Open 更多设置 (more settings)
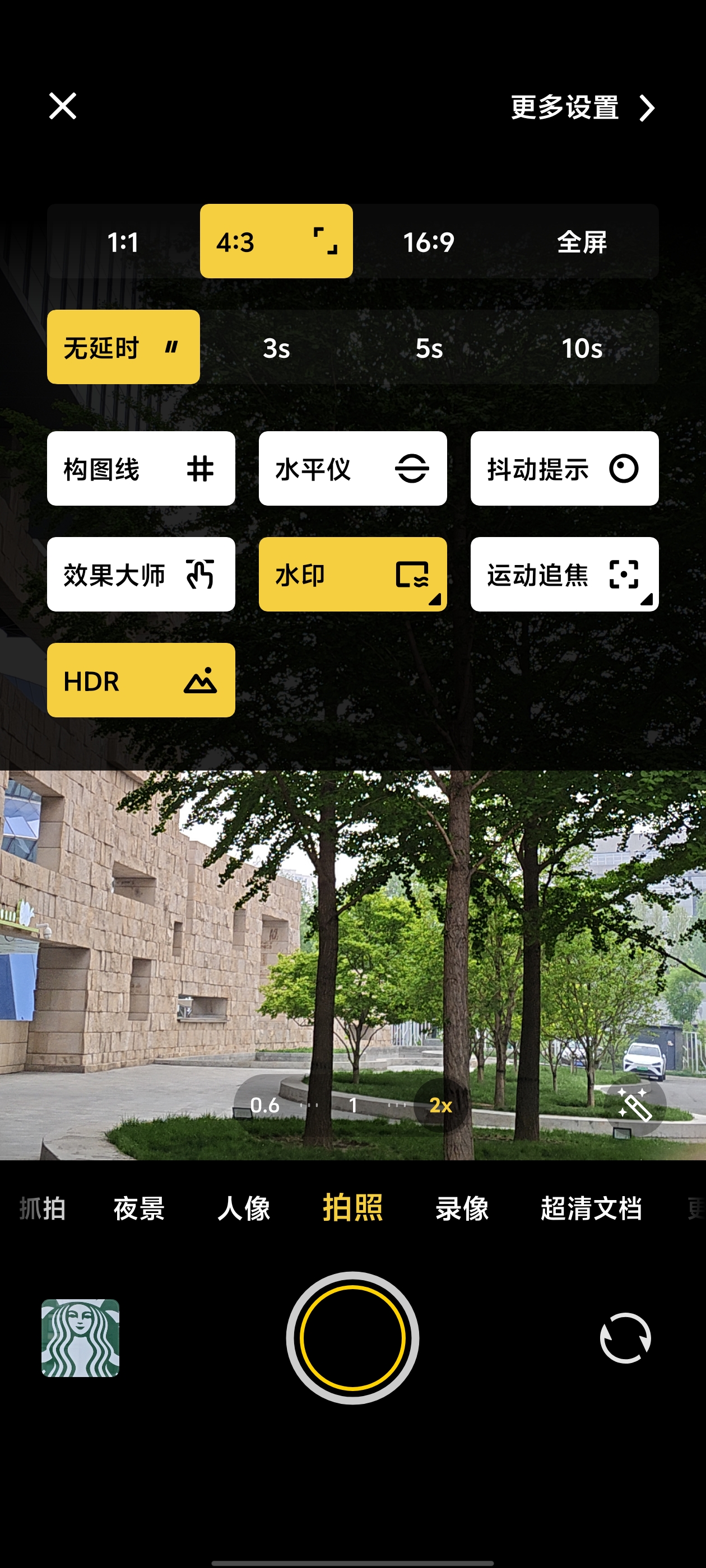 coord(582,108)
